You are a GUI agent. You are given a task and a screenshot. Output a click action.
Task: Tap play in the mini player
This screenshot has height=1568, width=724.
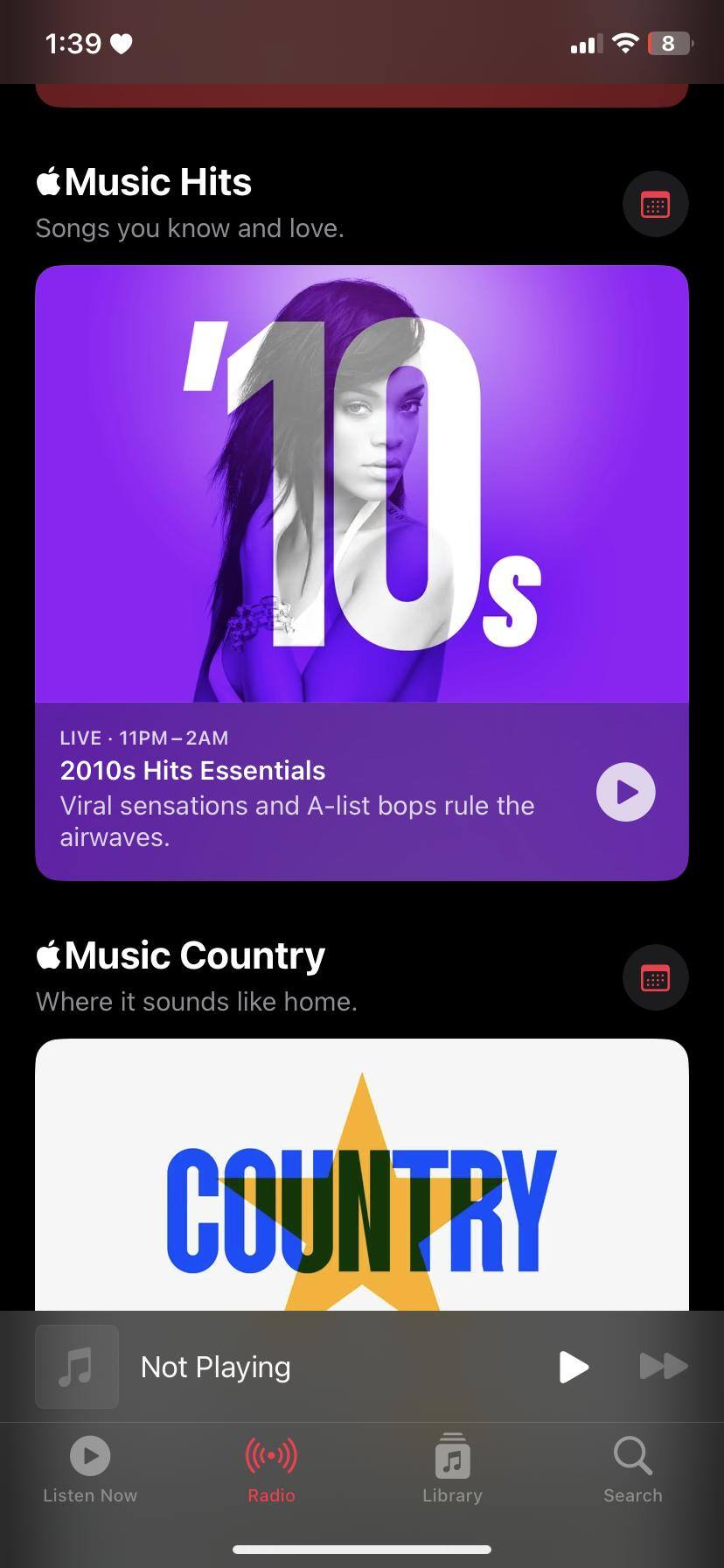tap(574, 1367)
